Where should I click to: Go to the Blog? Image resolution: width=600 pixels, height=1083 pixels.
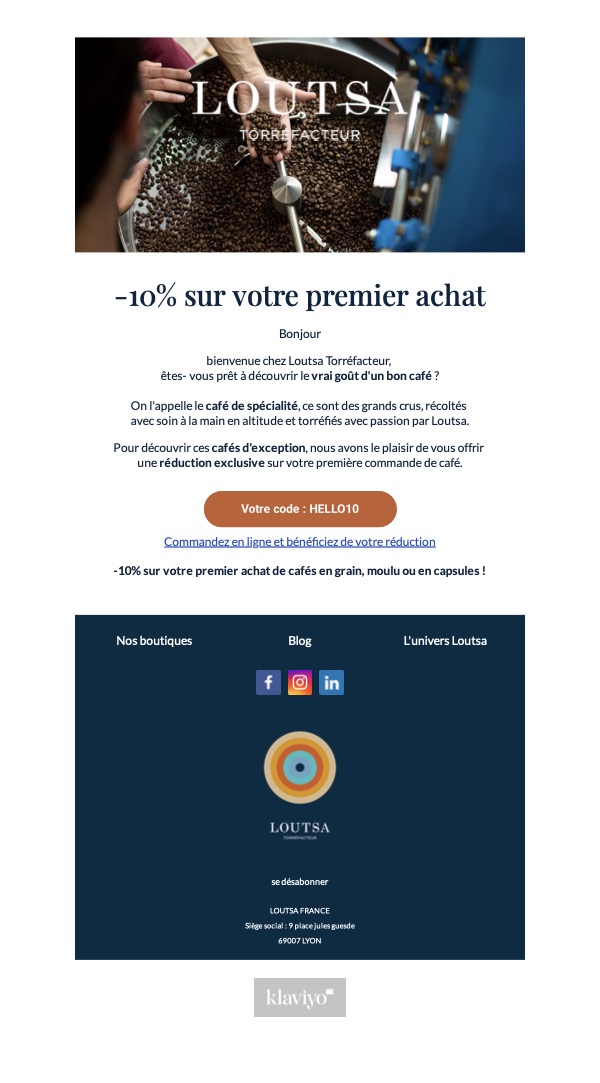300,641
